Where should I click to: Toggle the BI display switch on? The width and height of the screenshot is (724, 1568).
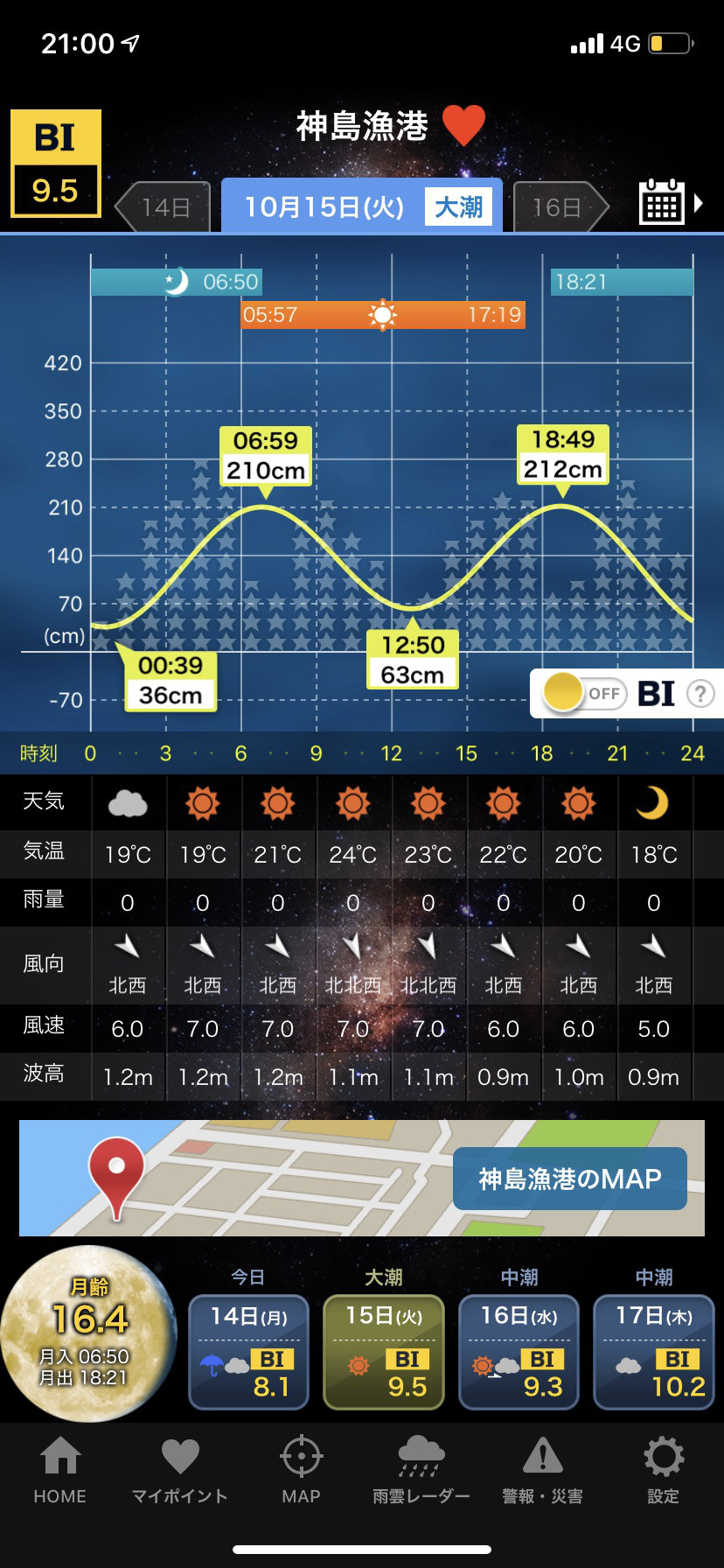[x=583, y=693]
